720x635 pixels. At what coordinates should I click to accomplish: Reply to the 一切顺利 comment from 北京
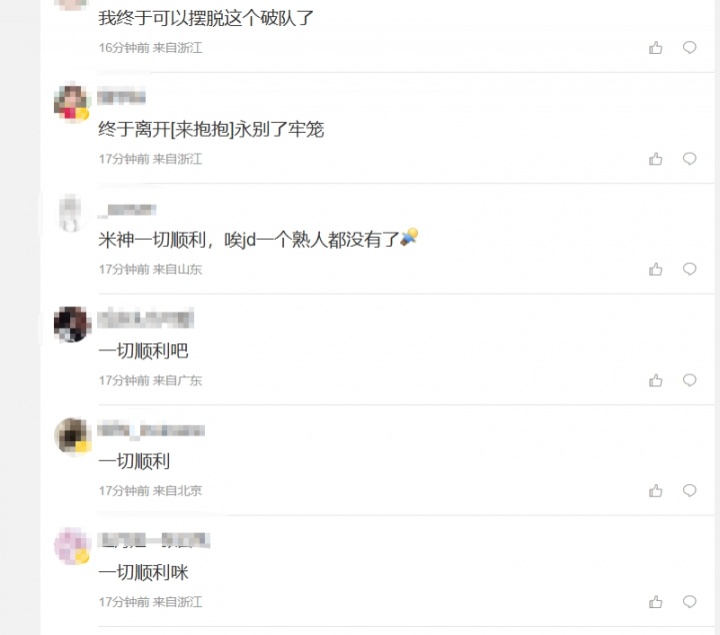tap(689, 491)
